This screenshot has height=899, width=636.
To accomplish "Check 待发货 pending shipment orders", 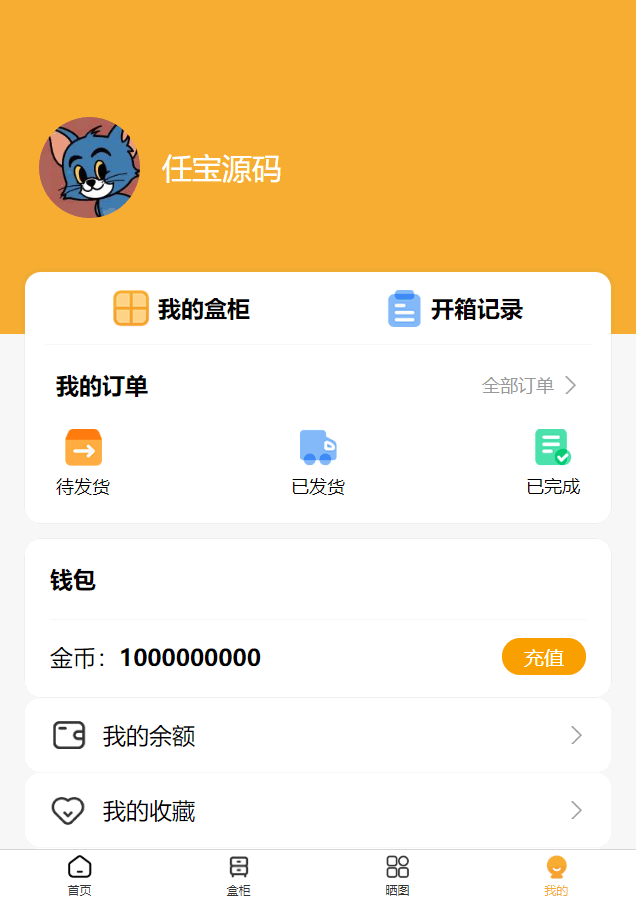I will click(x=83, y=461).
